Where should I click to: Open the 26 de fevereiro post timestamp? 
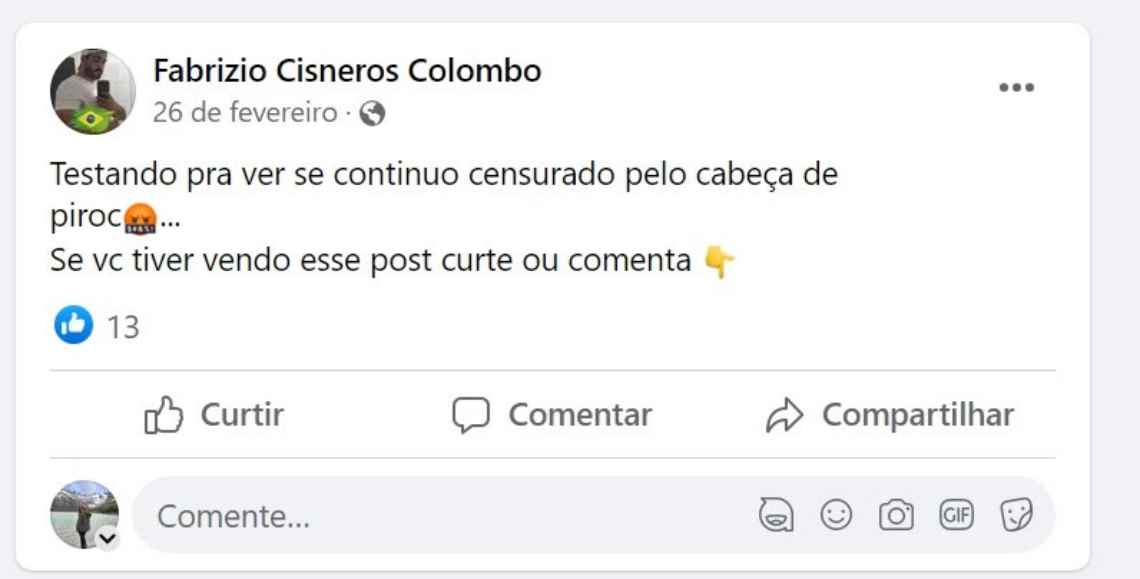[245, 113]
